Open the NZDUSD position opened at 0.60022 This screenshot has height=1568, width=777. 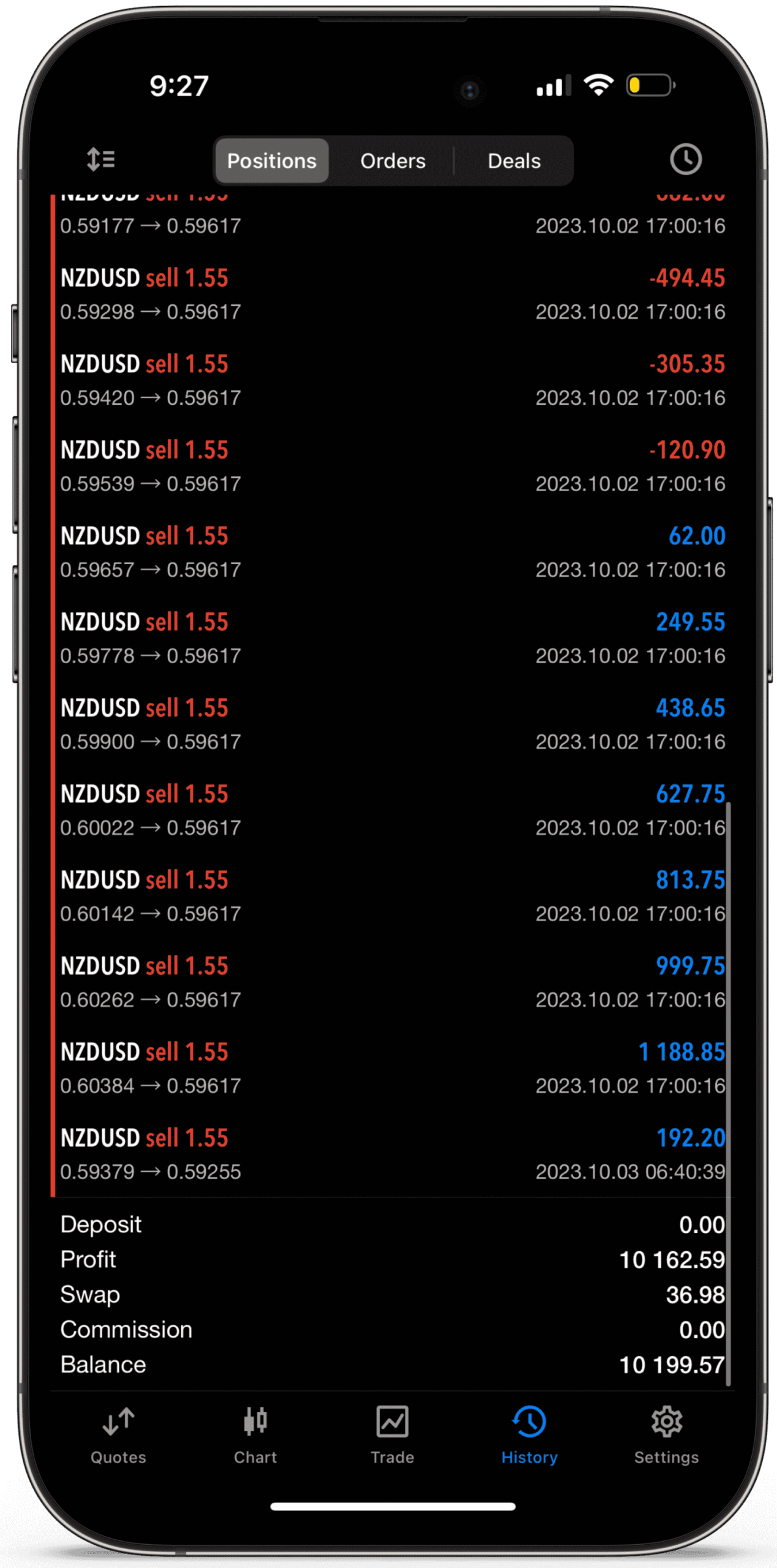click(392, 810)
